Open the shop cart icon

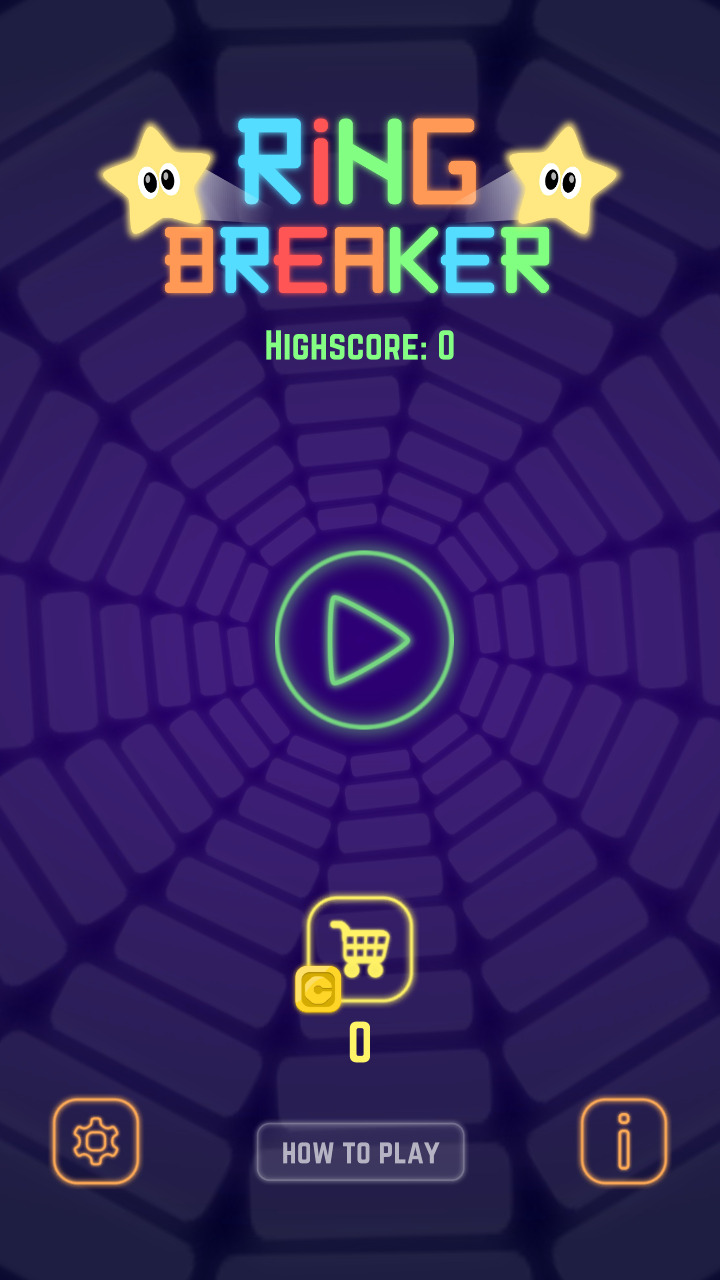pos(360,948)
